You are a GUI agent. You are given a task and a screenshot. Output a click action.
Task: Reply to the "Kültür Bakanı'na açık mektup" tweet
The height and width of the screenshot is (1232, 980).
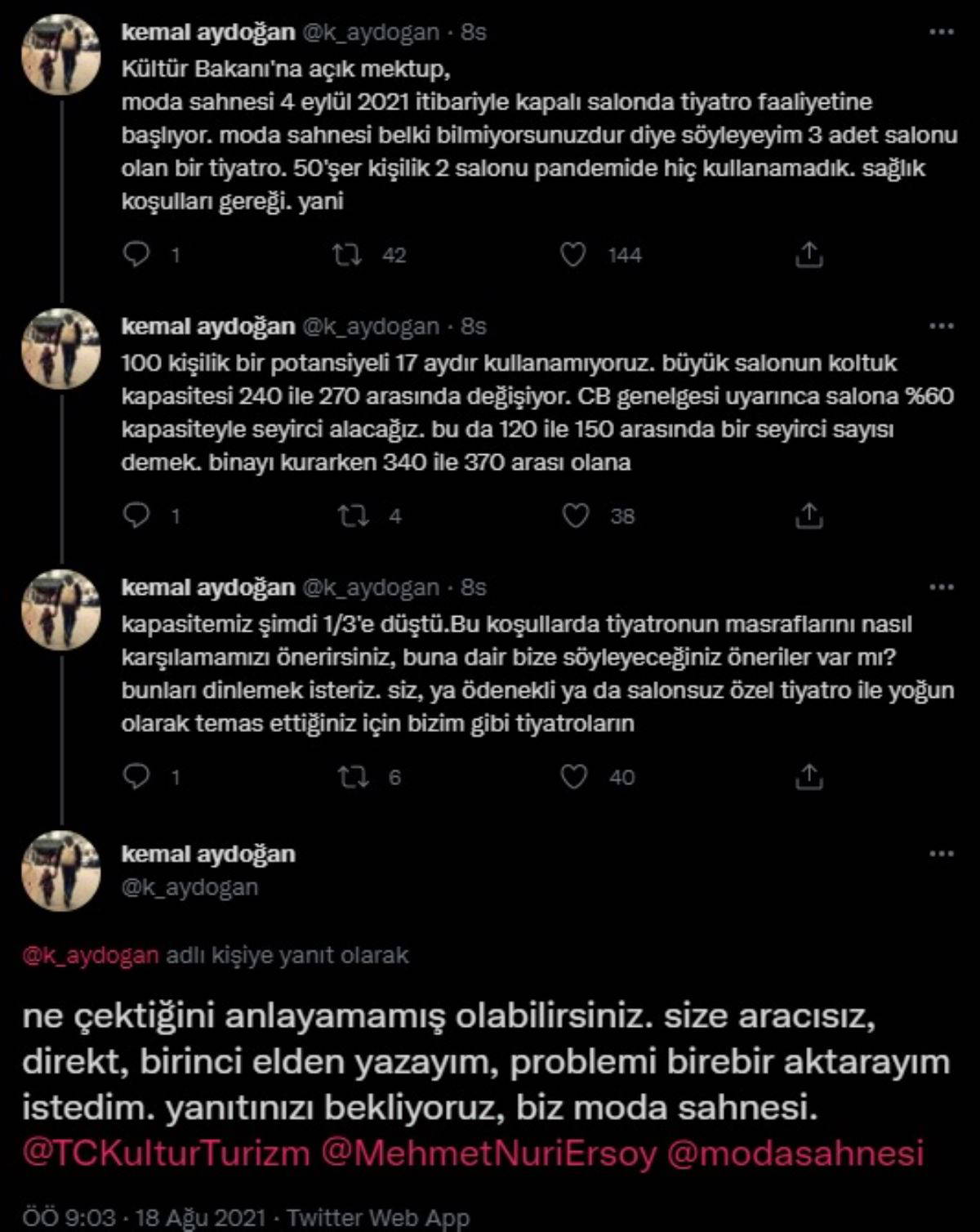tap(136, 255)
